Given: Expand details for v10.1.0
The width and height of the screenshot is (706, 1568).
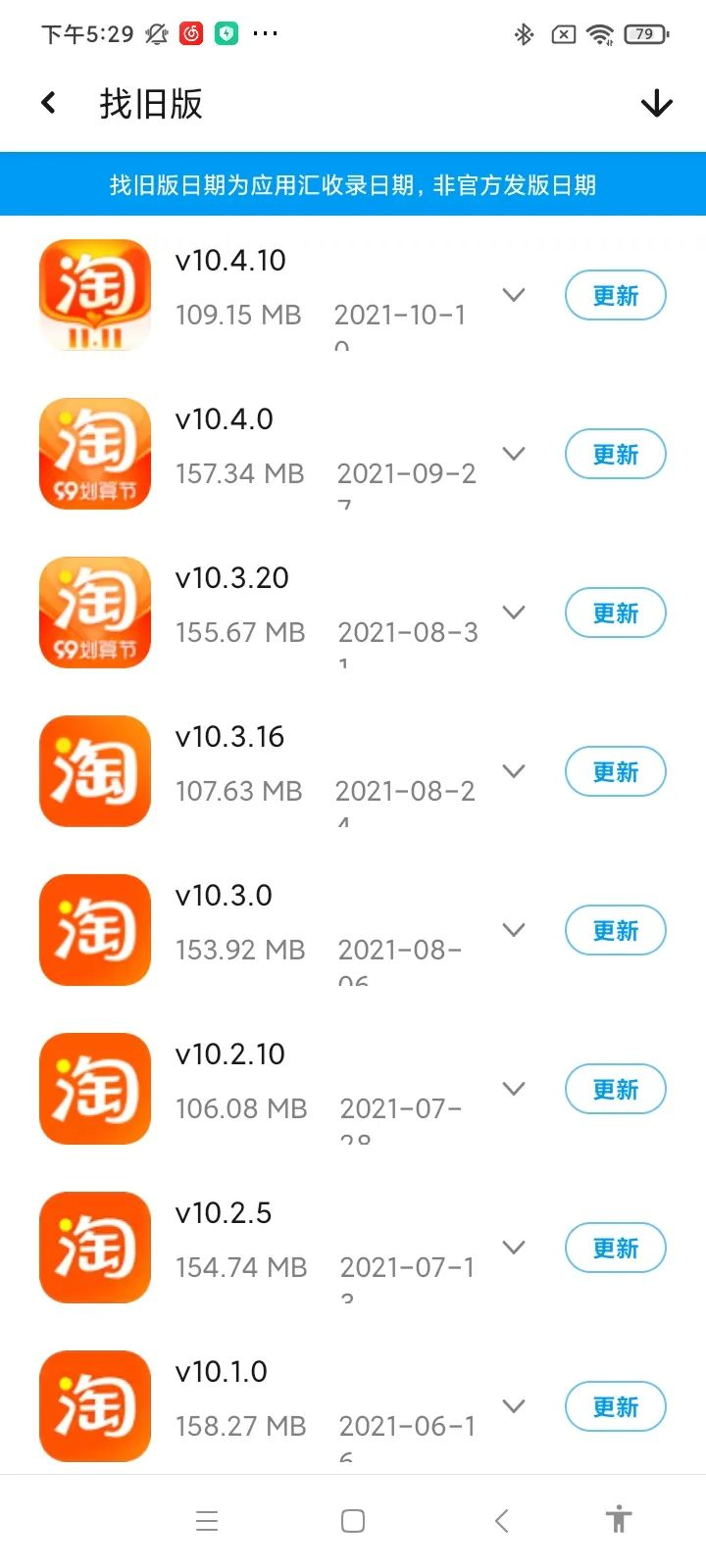Looking at the screenshot, I should [x=514, y=1406].
